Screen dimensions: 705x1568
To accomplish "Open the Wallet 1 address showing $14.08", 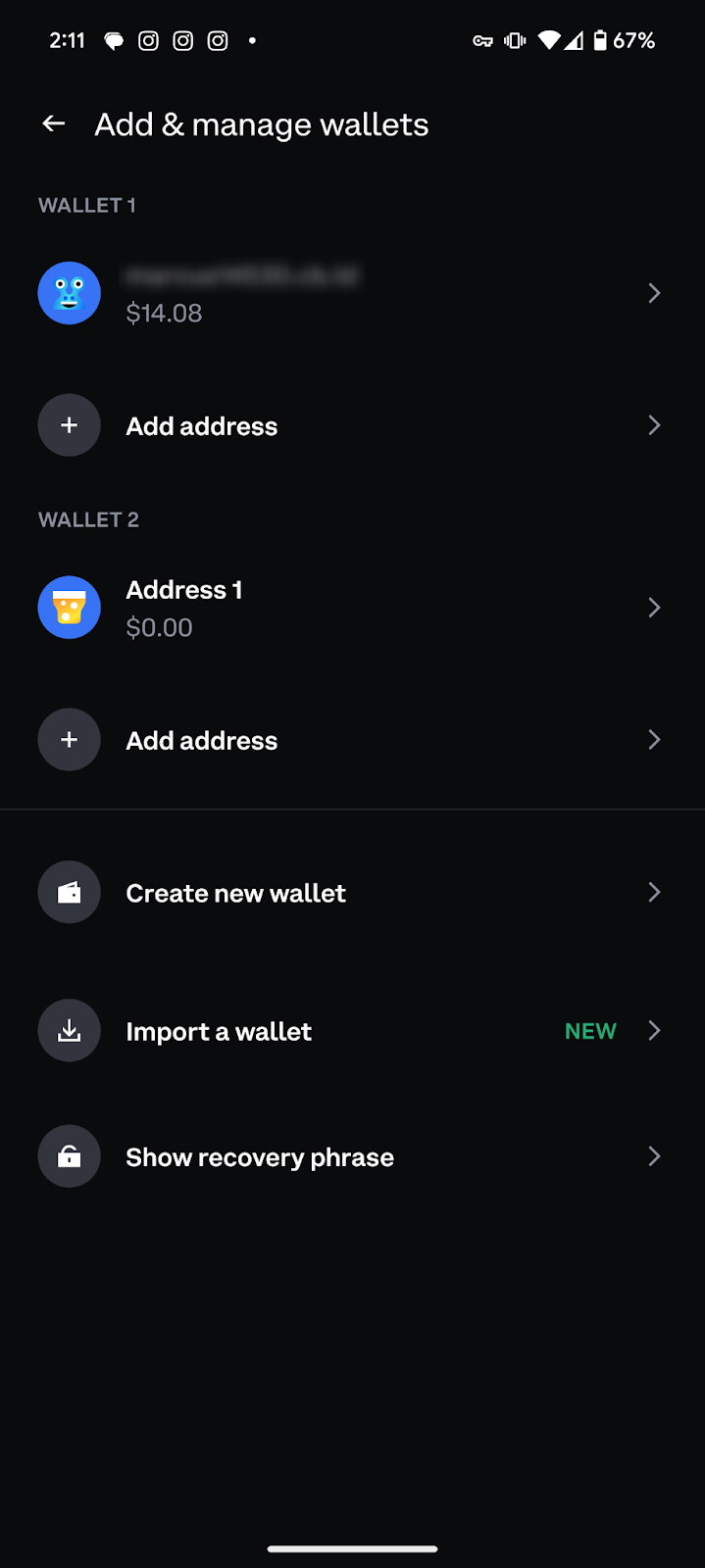I will coord(352,293).
